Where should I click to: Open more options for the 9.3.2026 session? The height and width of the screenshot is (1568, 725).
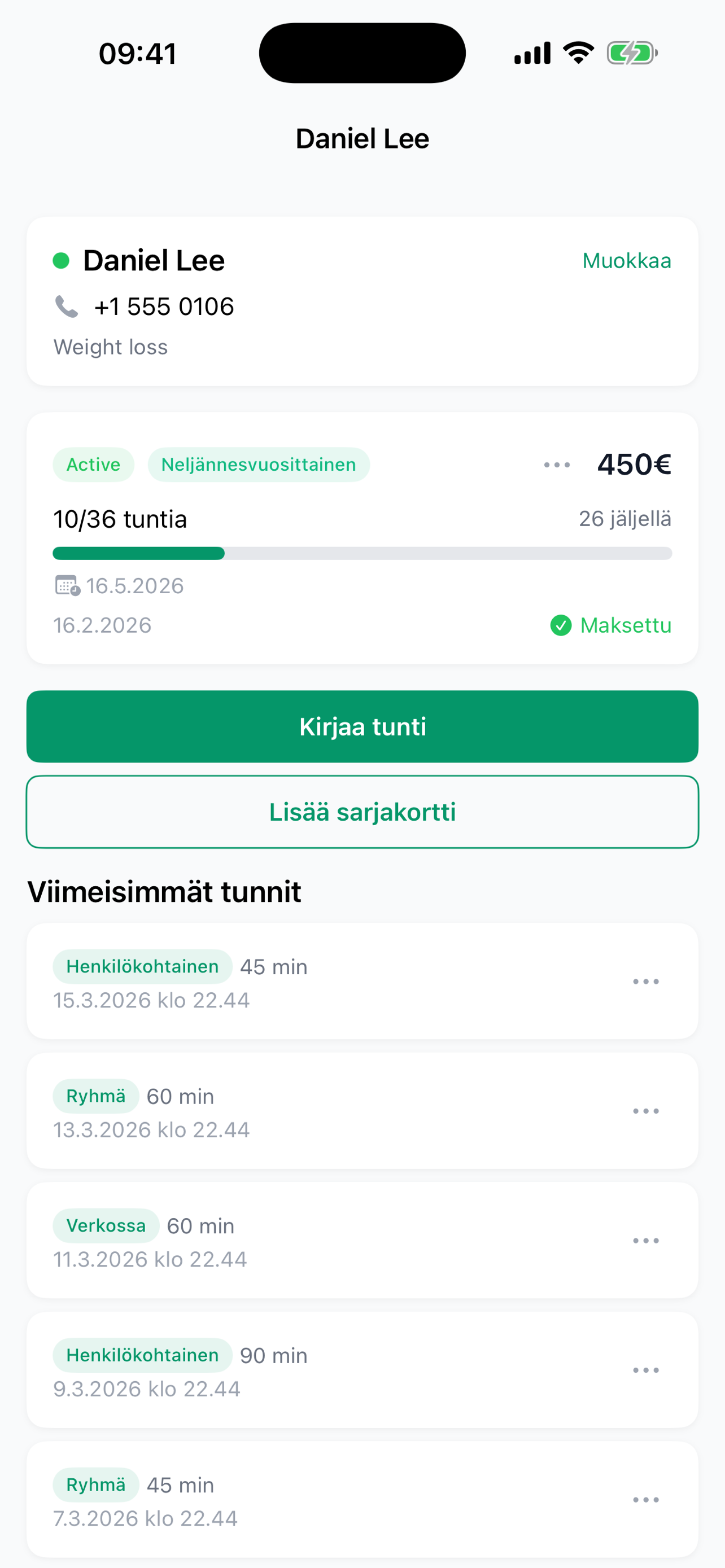point(645,1370)
